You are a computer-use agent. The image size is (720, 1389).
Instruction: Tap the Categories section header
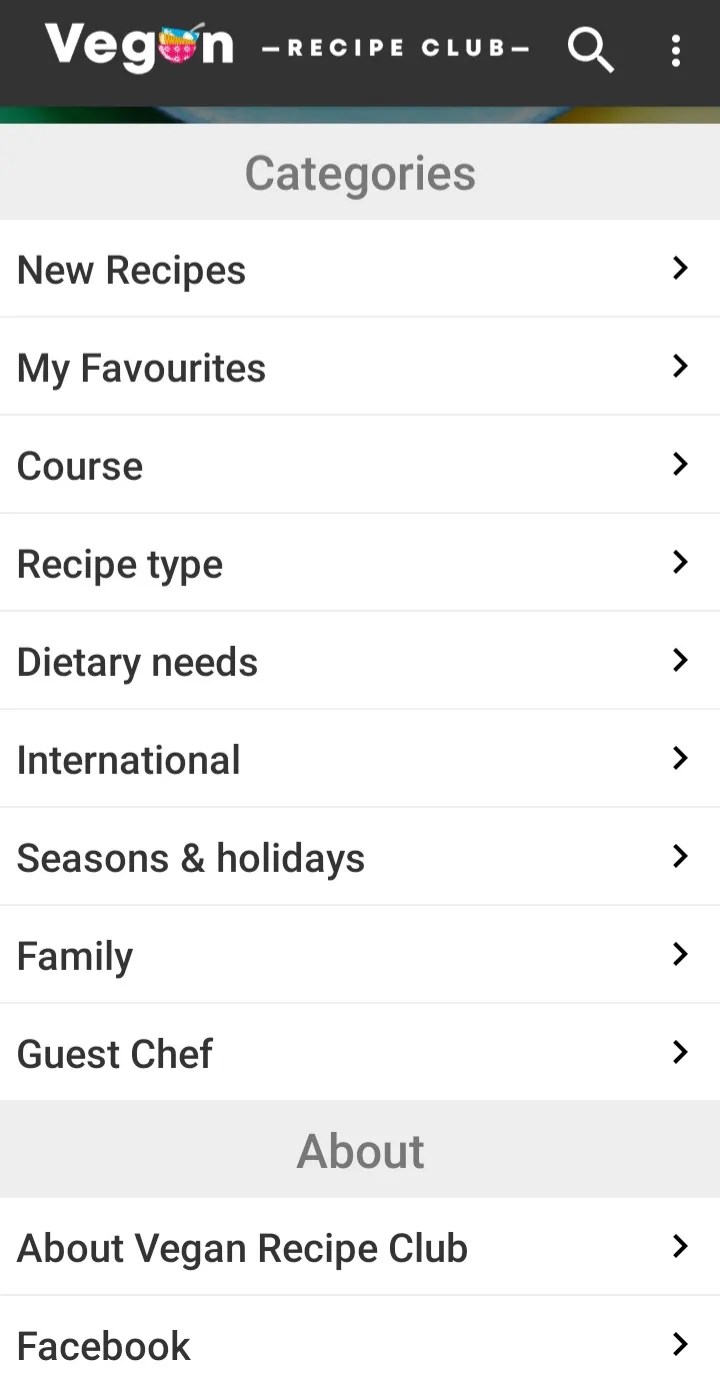(x=360, y=172)
